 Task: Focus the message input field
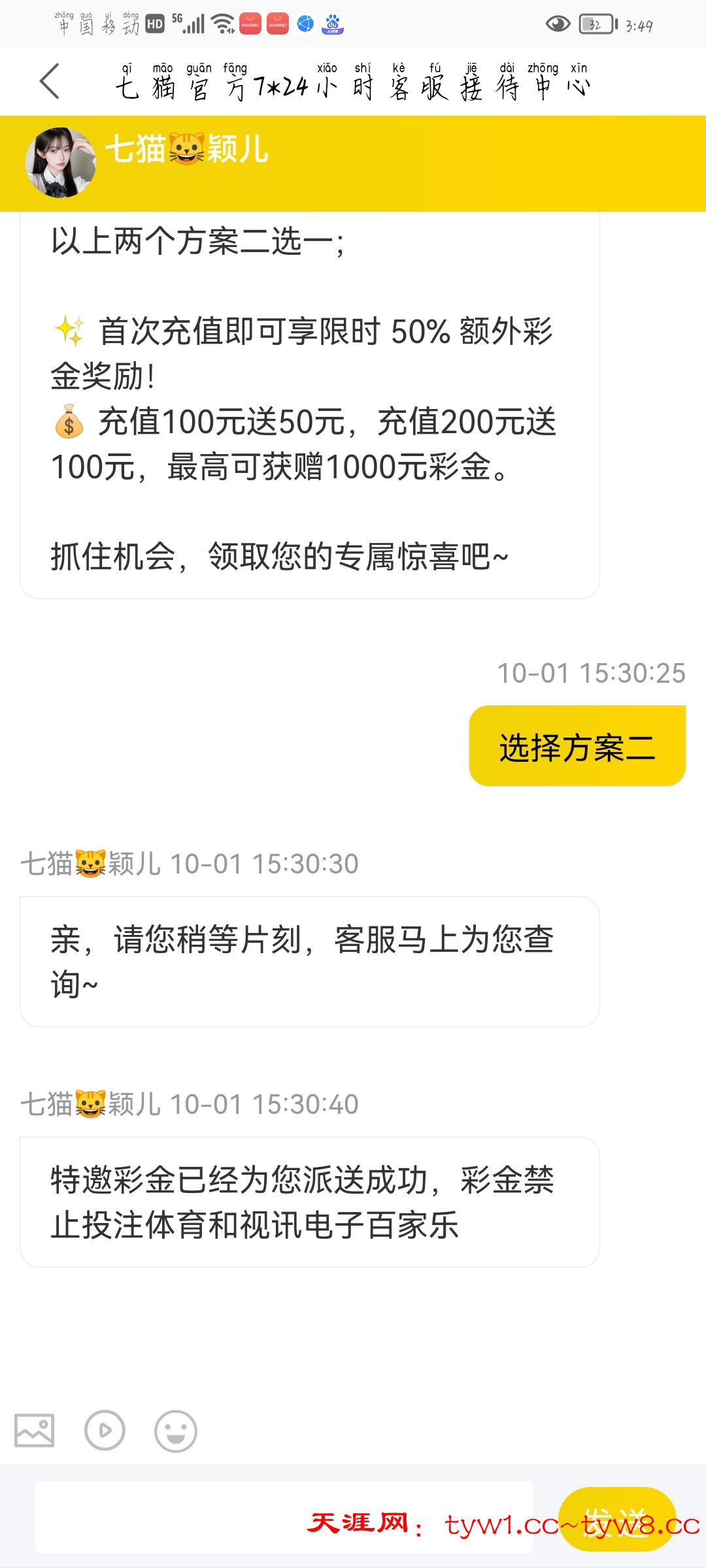[284, 1517]
